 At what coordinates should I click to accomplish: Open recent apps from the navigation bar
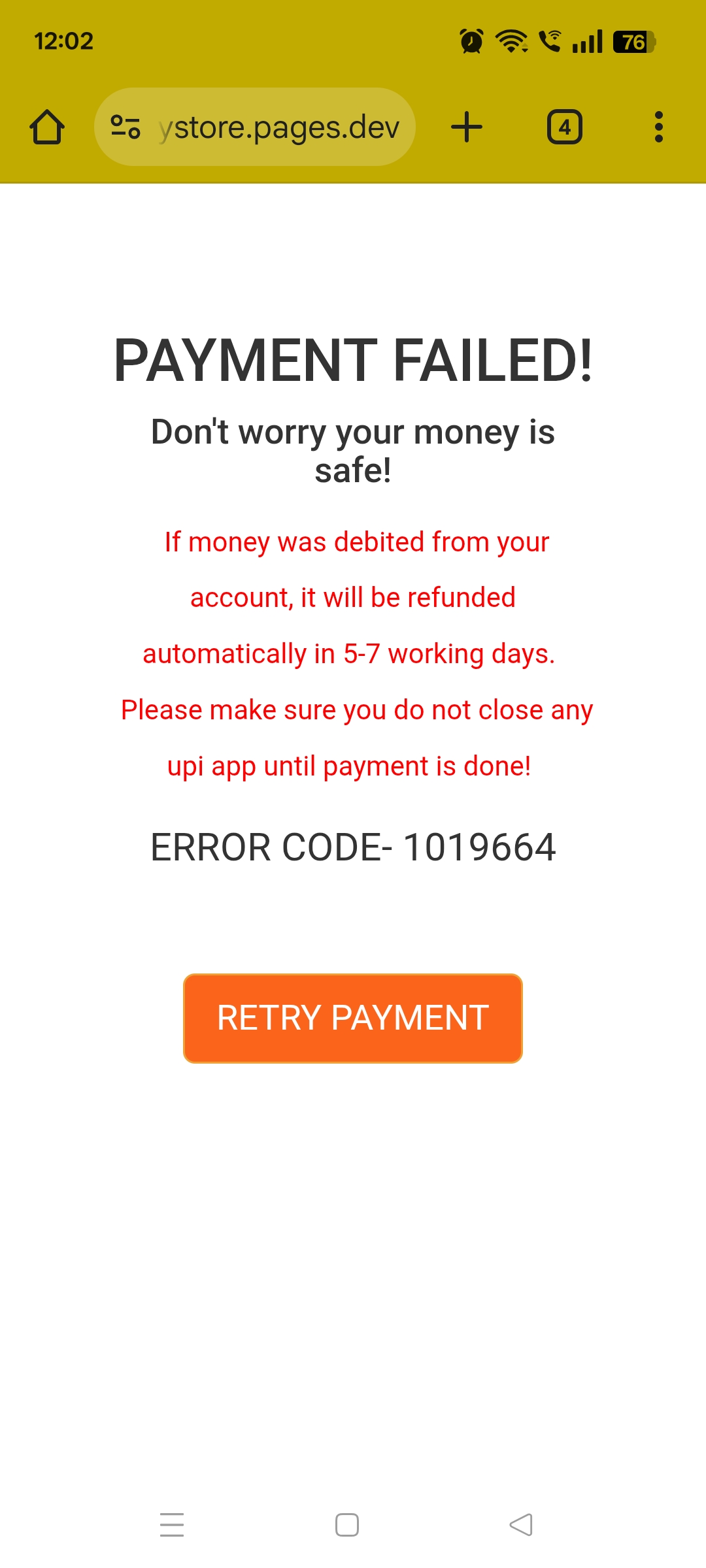[x=172, y=1525]
